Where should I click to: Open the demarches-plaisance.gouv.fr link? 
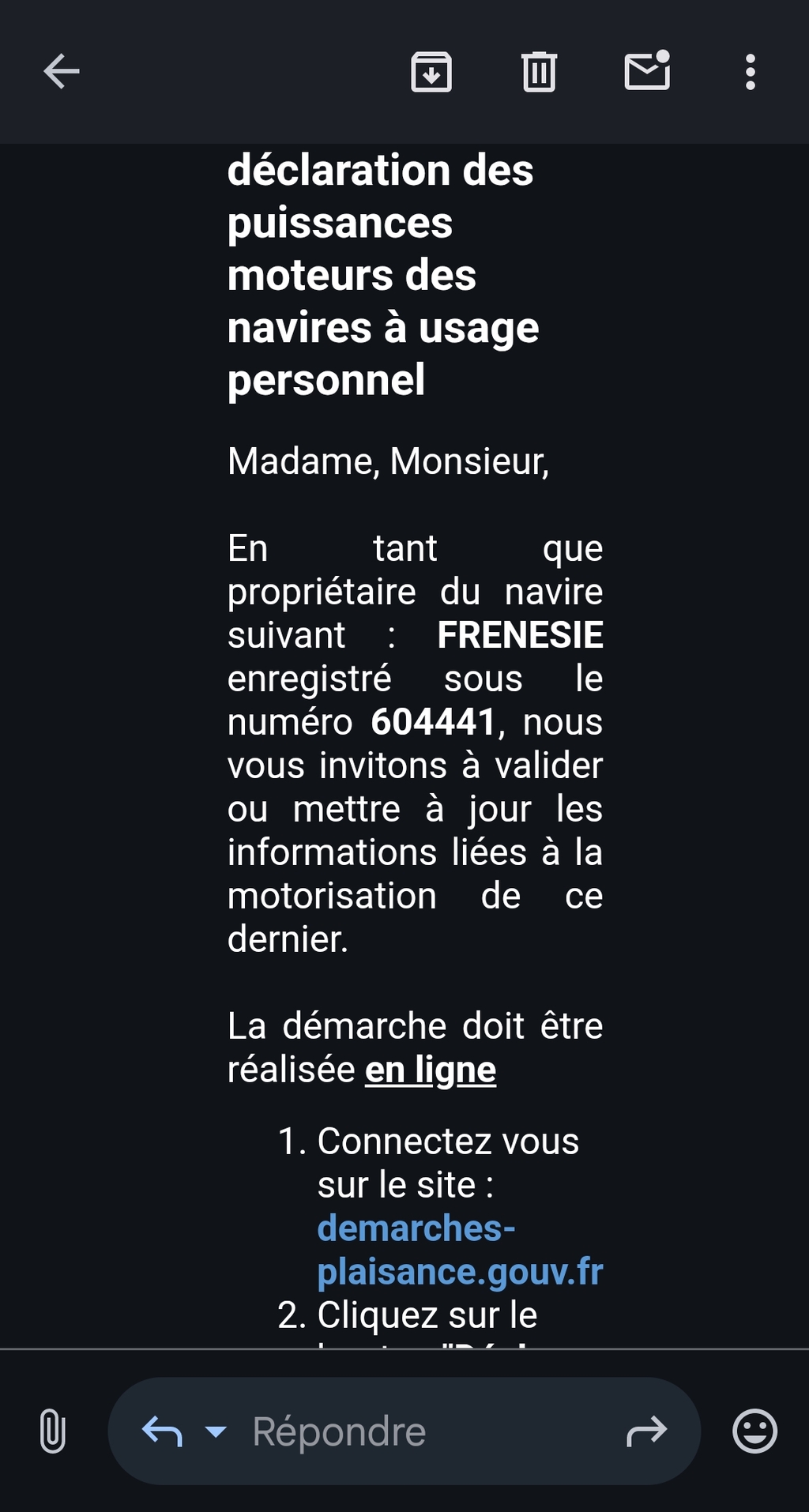coord(460,1250)
